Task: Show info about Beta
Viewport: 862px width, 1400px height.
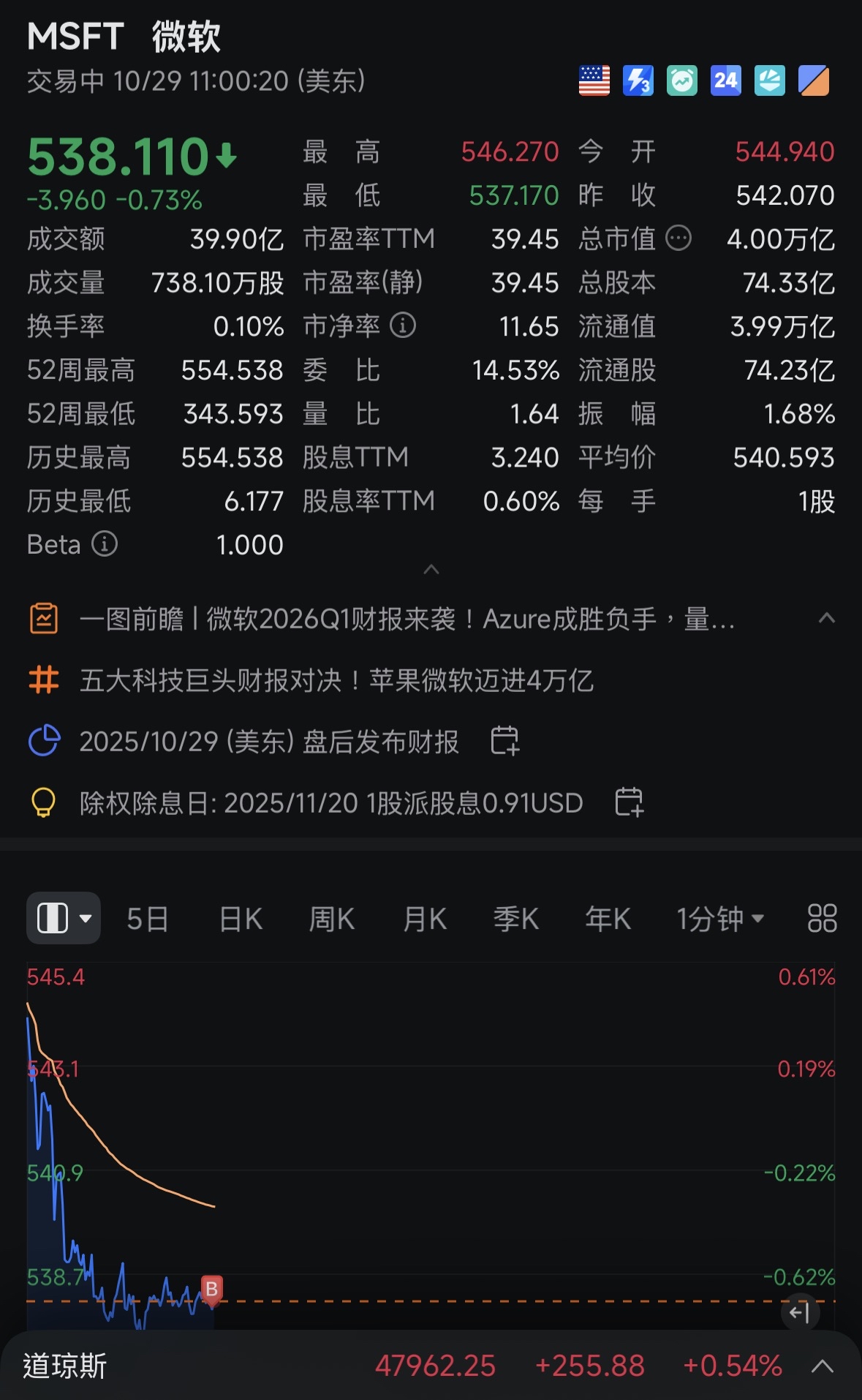Action: pyautogui.click(x=105, y=544)
